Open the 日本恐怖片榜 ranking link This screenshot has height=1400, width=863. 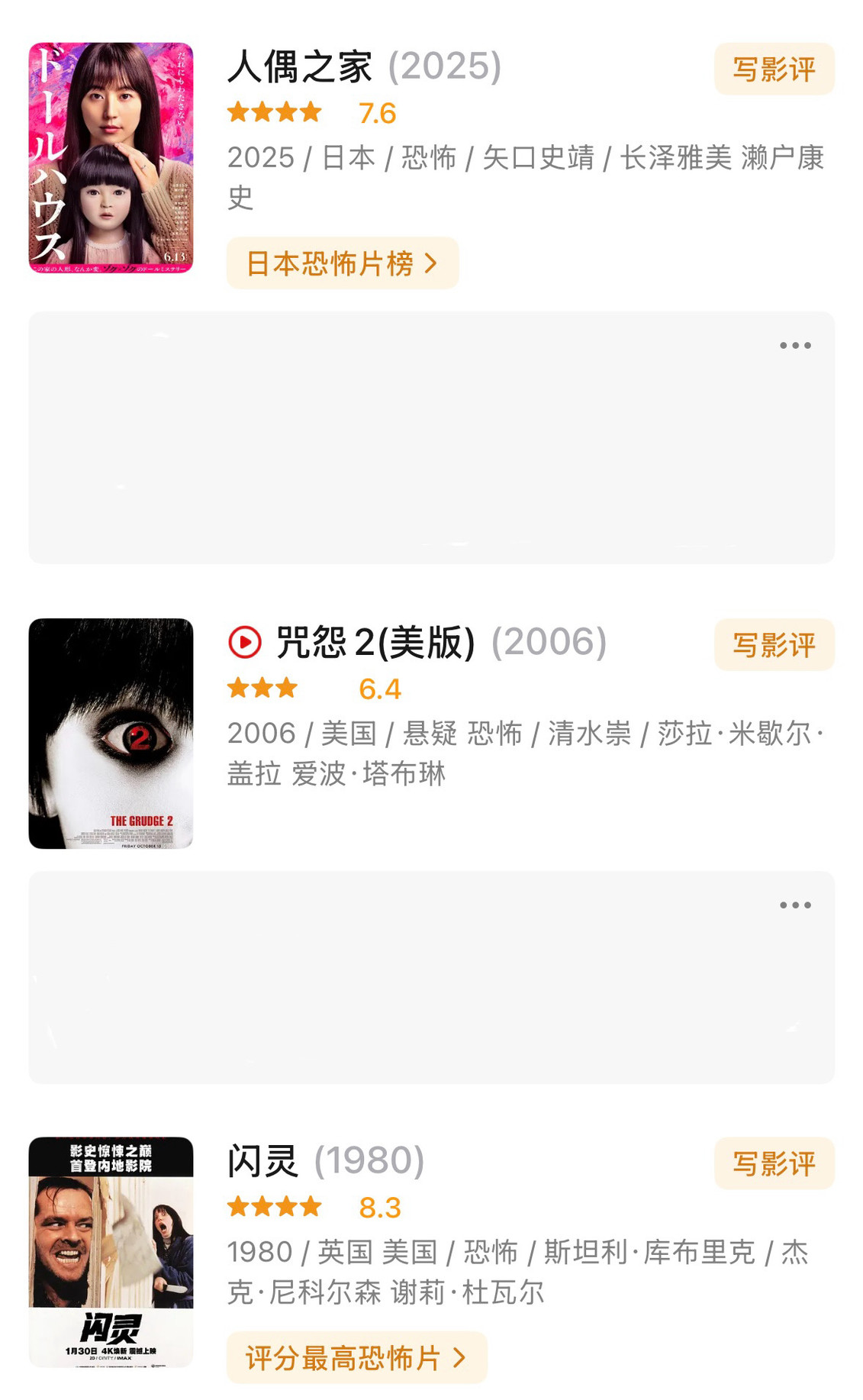(342, 263)
